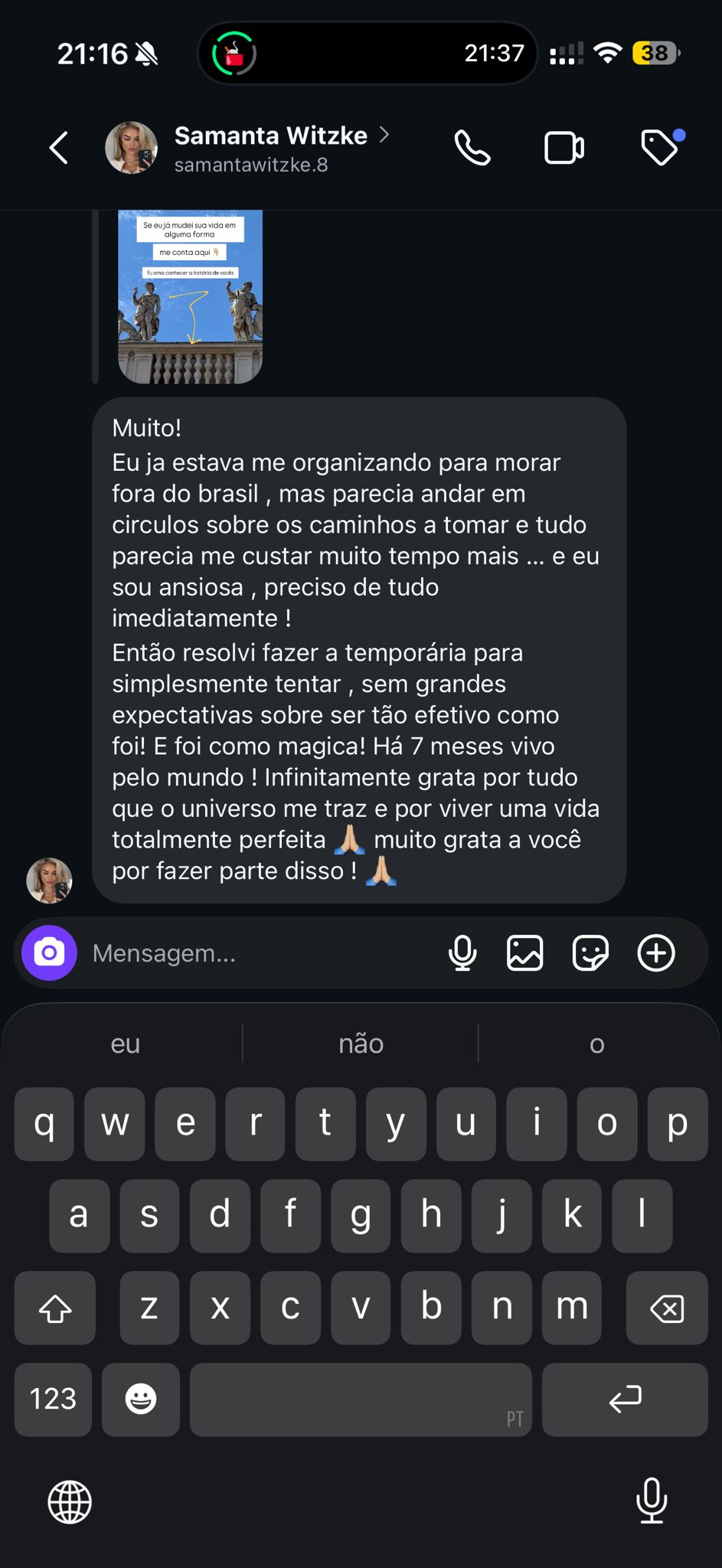Open the camera from the message bar
722x1568 pixels.
[50, 953]
